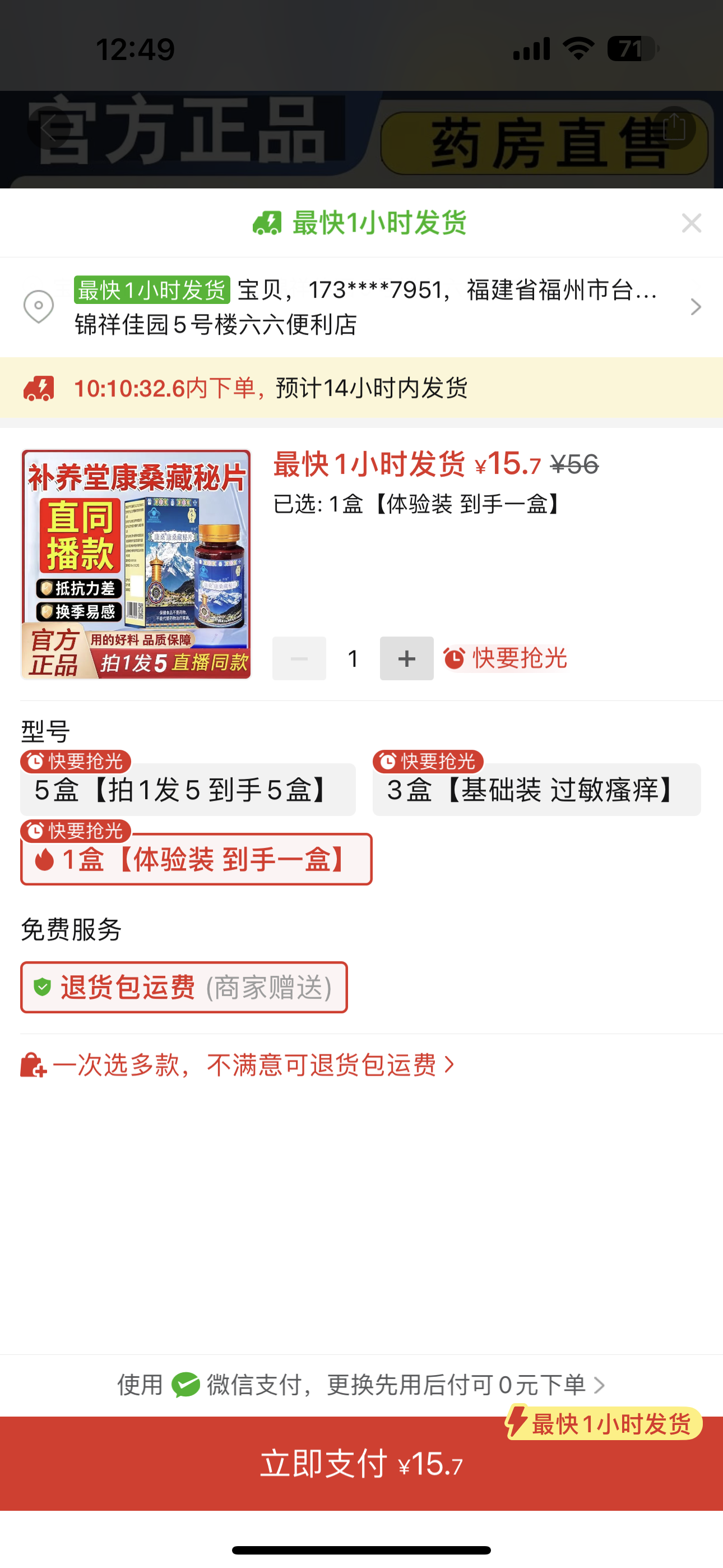Image resolution: width=723 pixels, height=1568 pixels.
Task: Pay now with 立即支付 ¥15.7
Action: click(x=361, y=1464)
